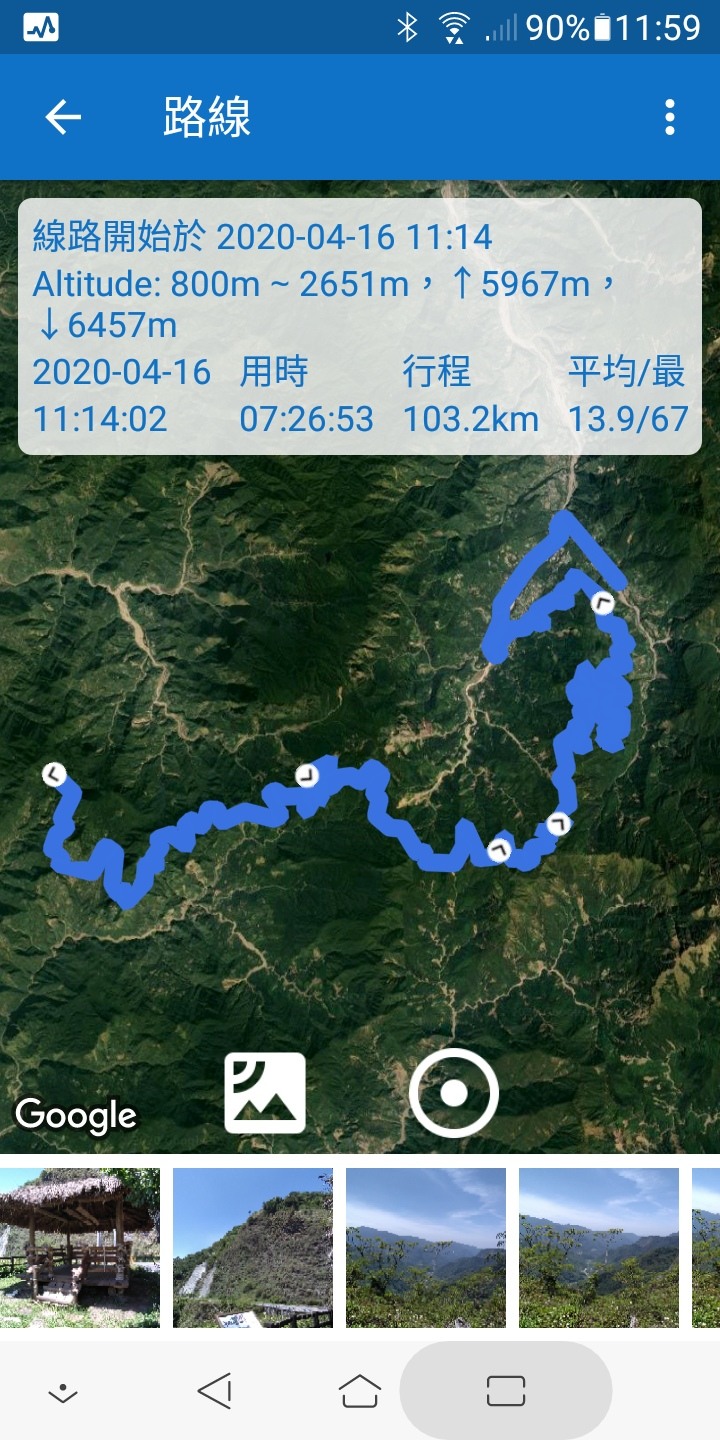This screenshot has height=1440, width=720.
Task: Open the three-dot overflow menu
Action: 669,117
